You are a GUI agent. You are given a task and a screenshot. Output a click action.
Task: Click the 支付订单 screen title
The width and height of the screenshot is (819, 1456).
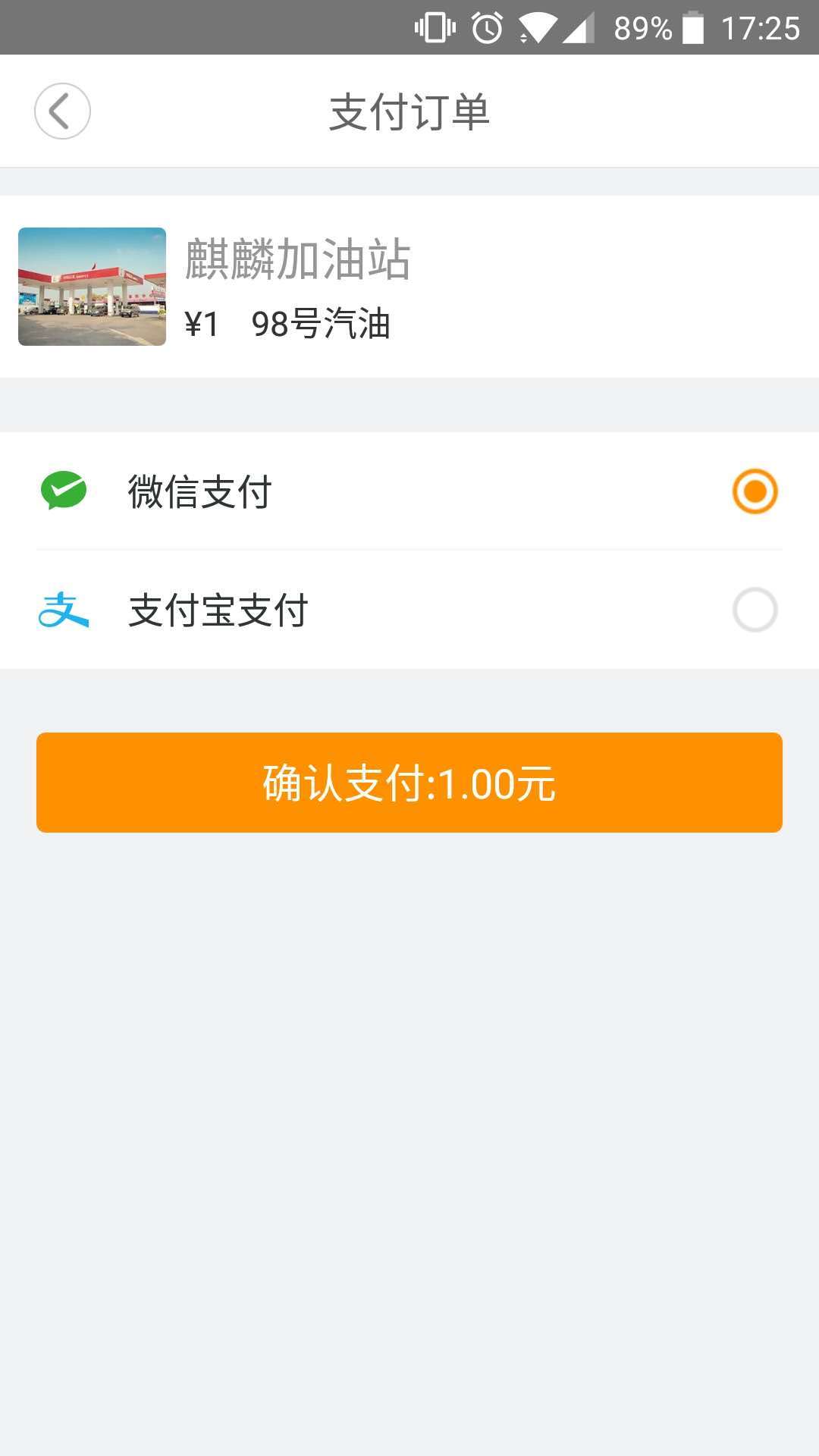pyautogui.click(x=409, y=111)
